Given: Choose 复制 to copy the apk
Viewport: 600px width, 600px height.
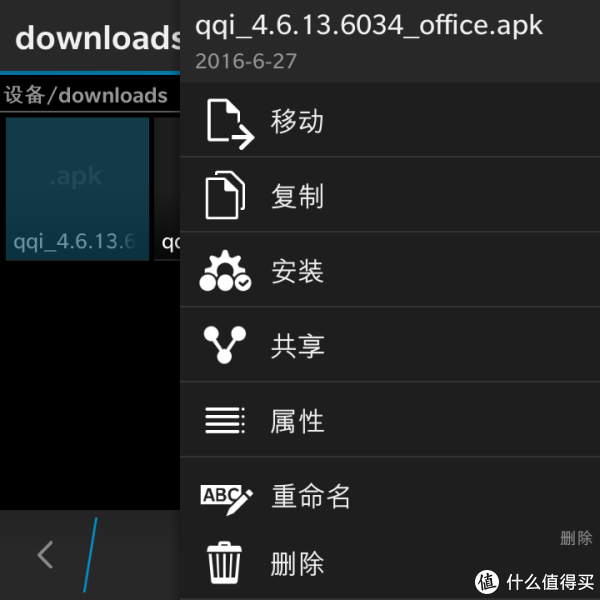Looking at the screenshot, I should coord(297,196).
